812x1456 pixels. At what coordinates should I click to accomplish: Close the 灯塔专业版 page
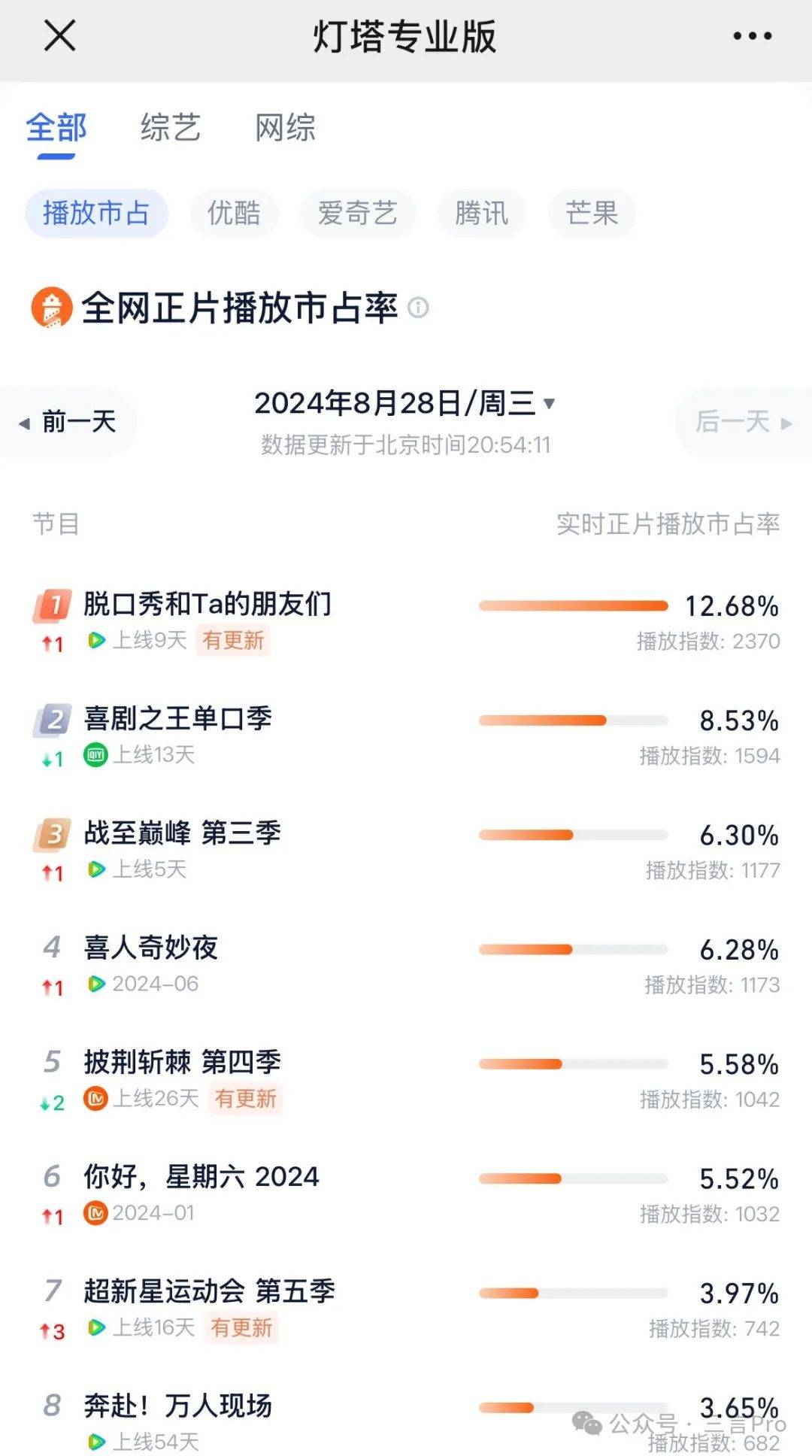click(x=59, y=35)
